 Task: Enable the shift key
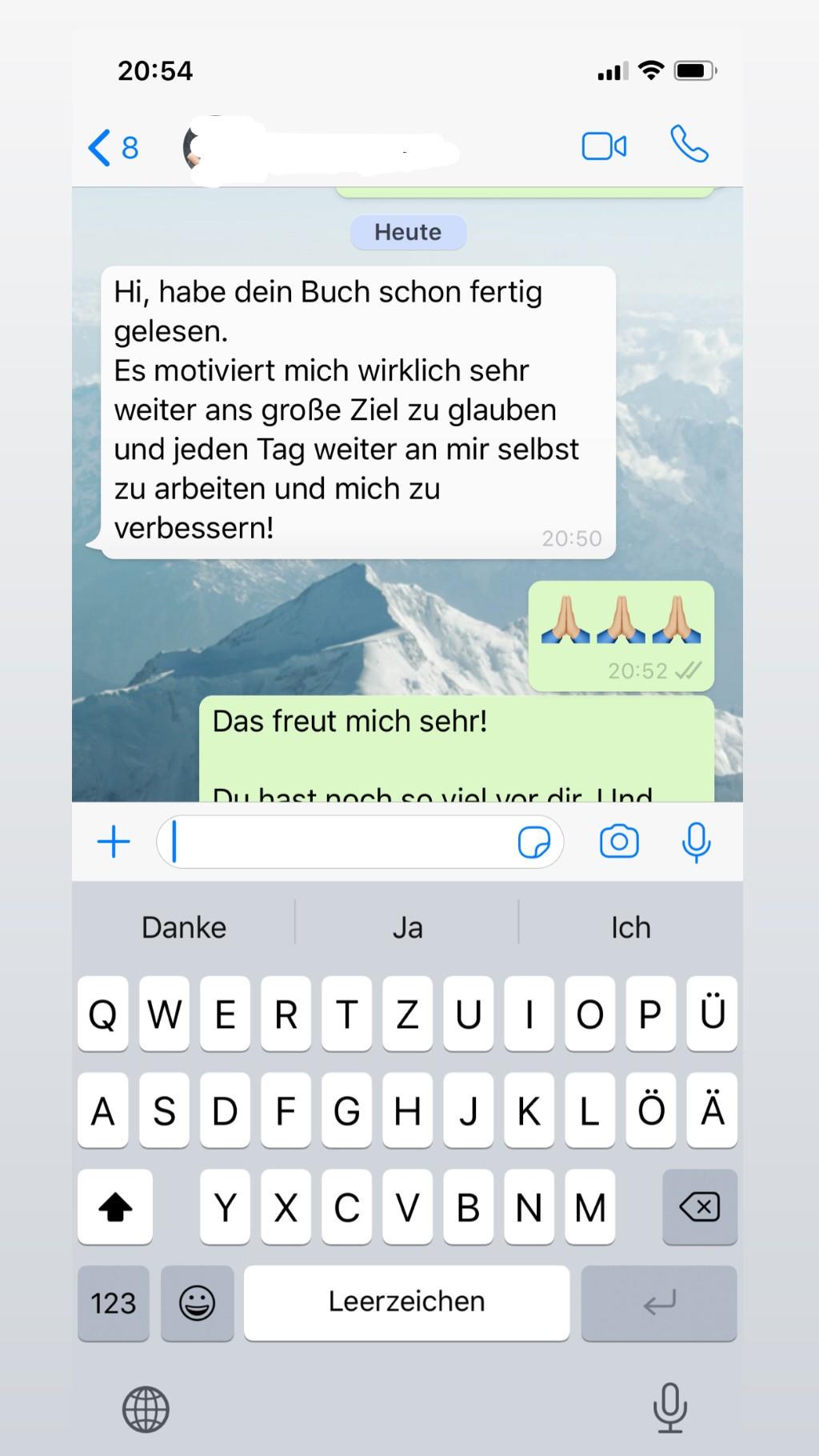[115, 1206]
